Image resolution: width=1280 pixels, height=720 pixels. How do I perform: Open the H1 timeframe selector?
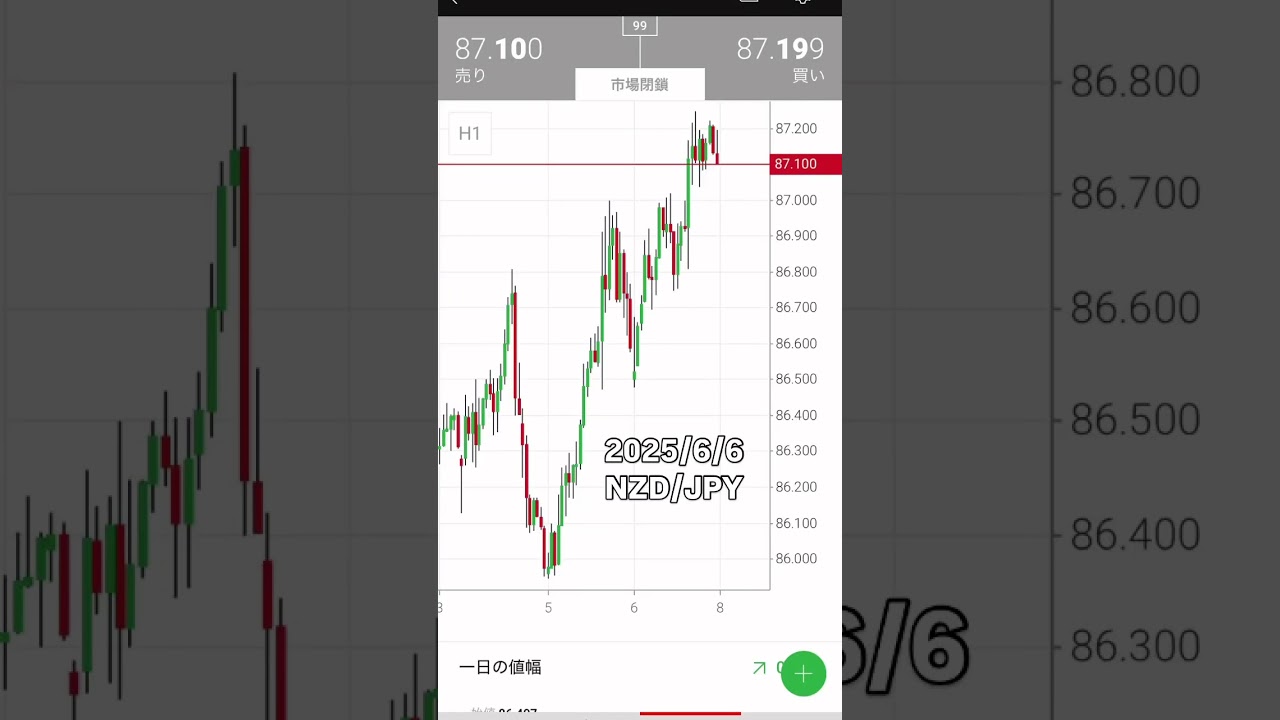tap(470, 134)
